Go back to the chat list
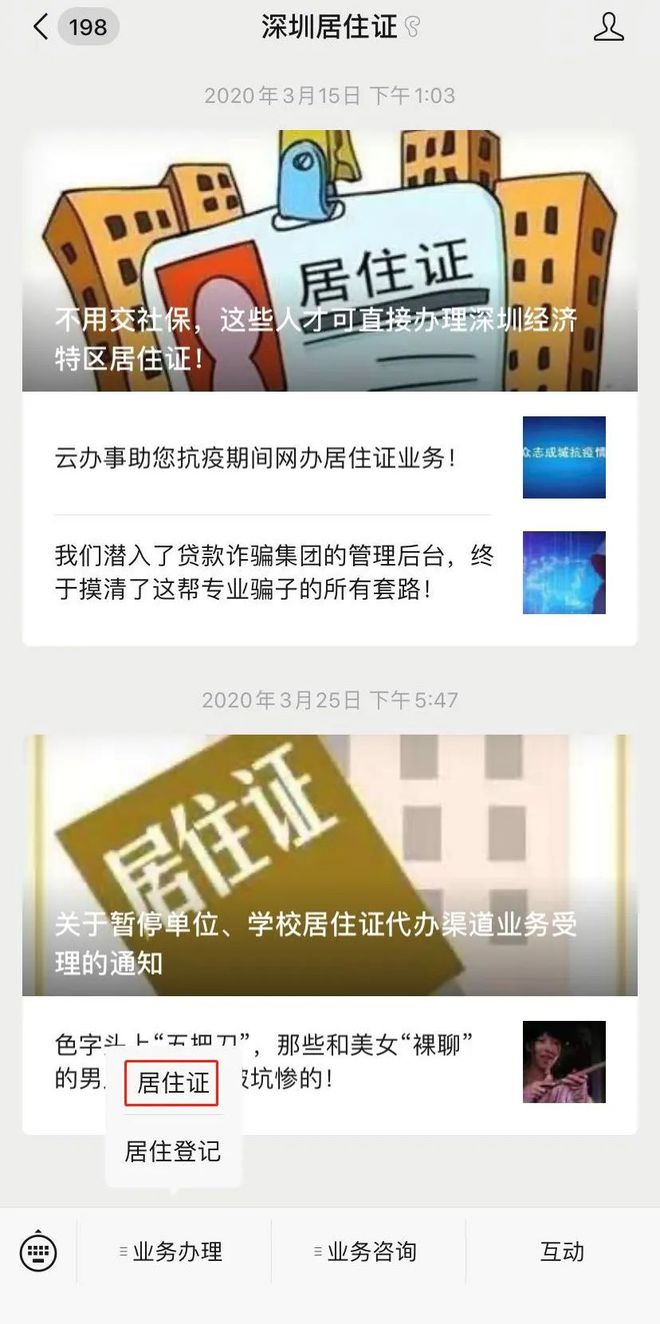Viewport: 660px width, 1324px height. pyautogui.click(x=40, y=27)
